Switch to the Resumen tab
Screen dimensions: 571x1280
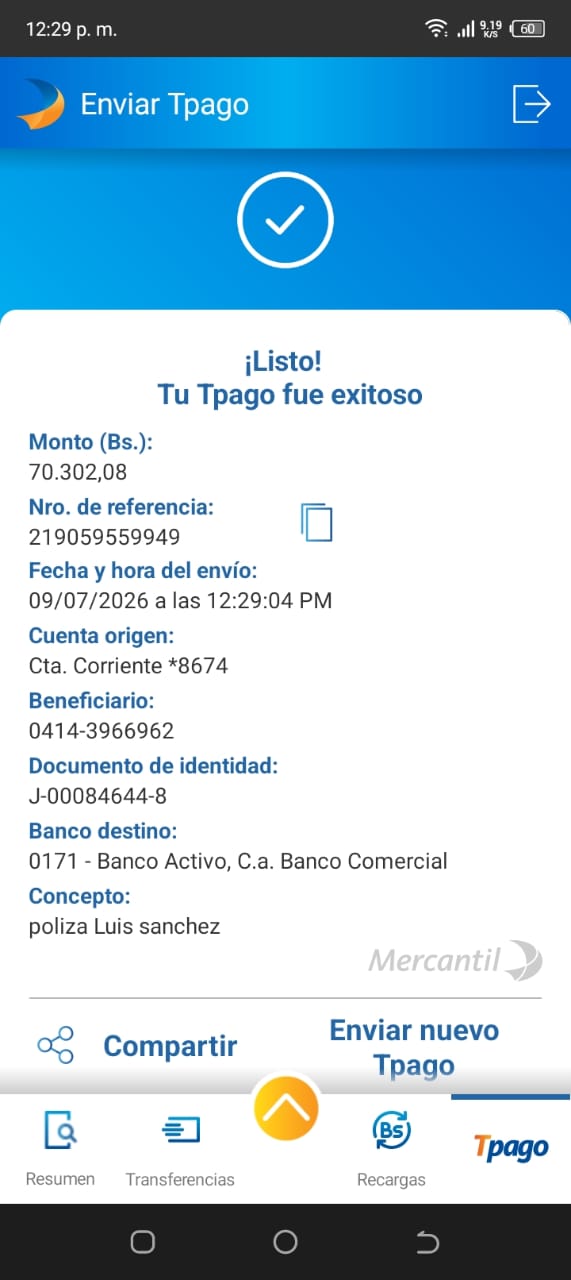pos(60,1149)
